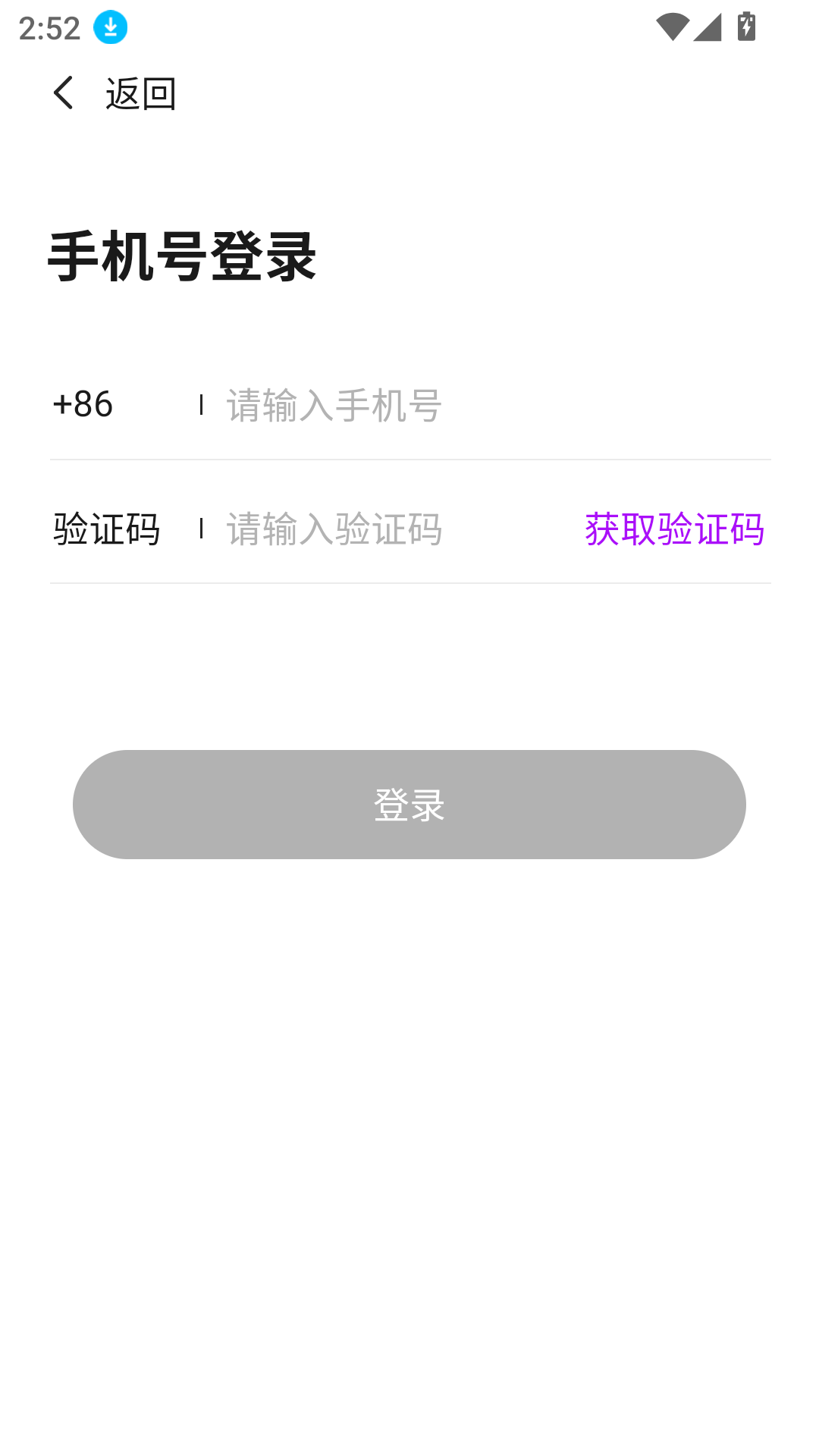This screenshot has height=1456, width=819.
Task: Tap the cursor marker before the code field
Action: coord(202,529)
